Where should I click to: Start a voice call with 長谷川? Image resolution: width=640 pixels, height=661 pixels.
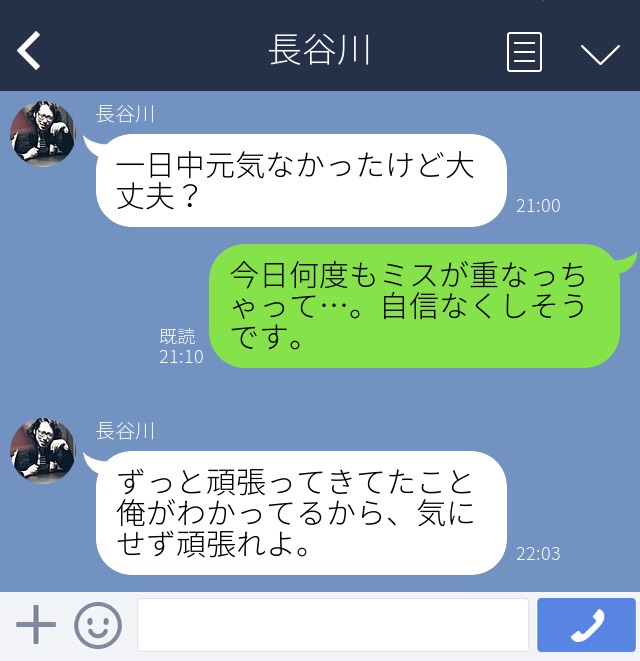point(586,626)
